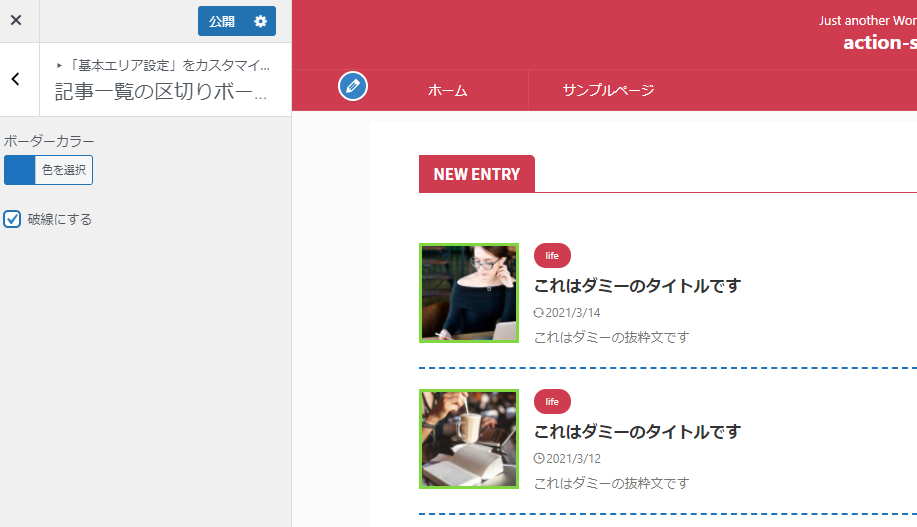
Task: Tap the life tag on the 2021/3/14 post
Action: pos(552,255)
